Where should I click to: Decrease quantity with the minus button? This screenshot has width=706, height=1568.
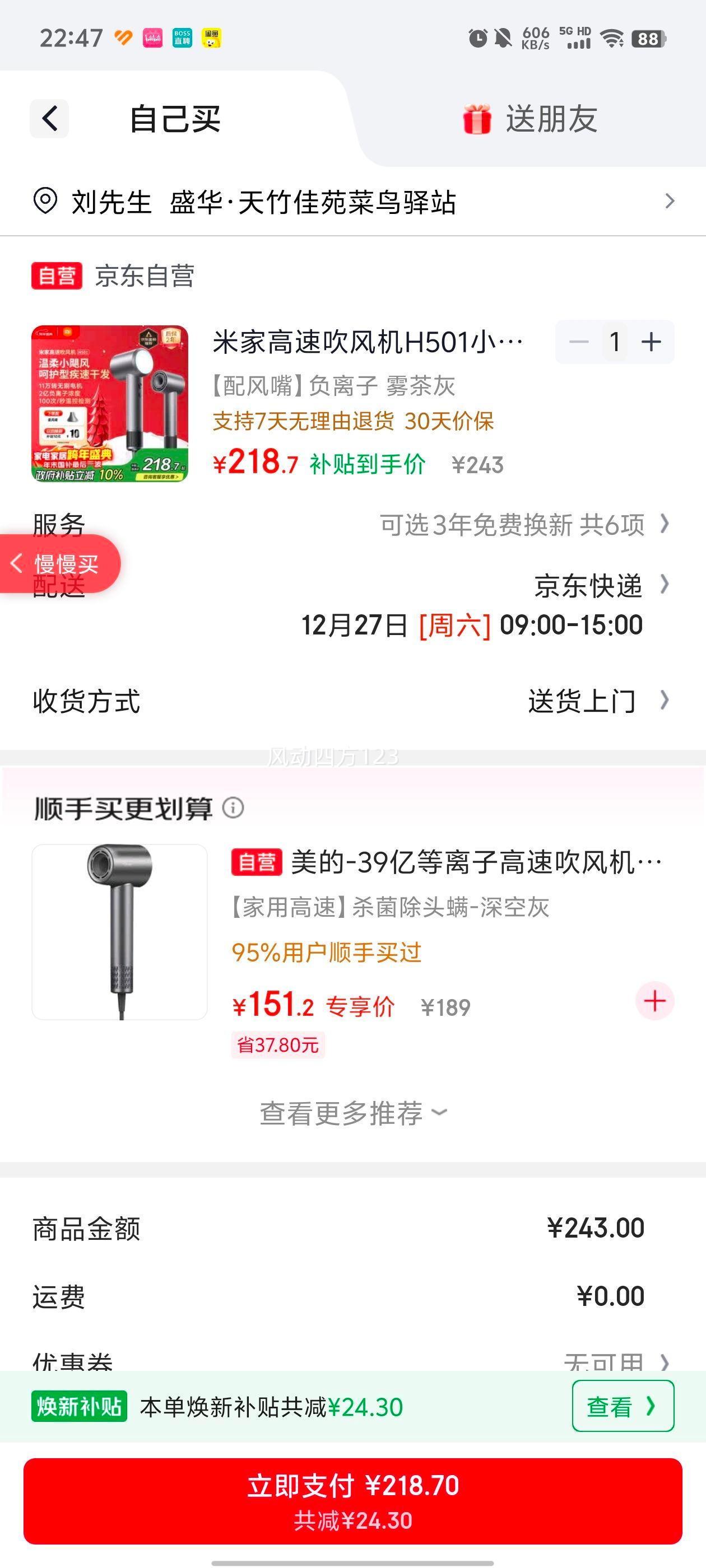pyautogui.click(x=579, y=342)
